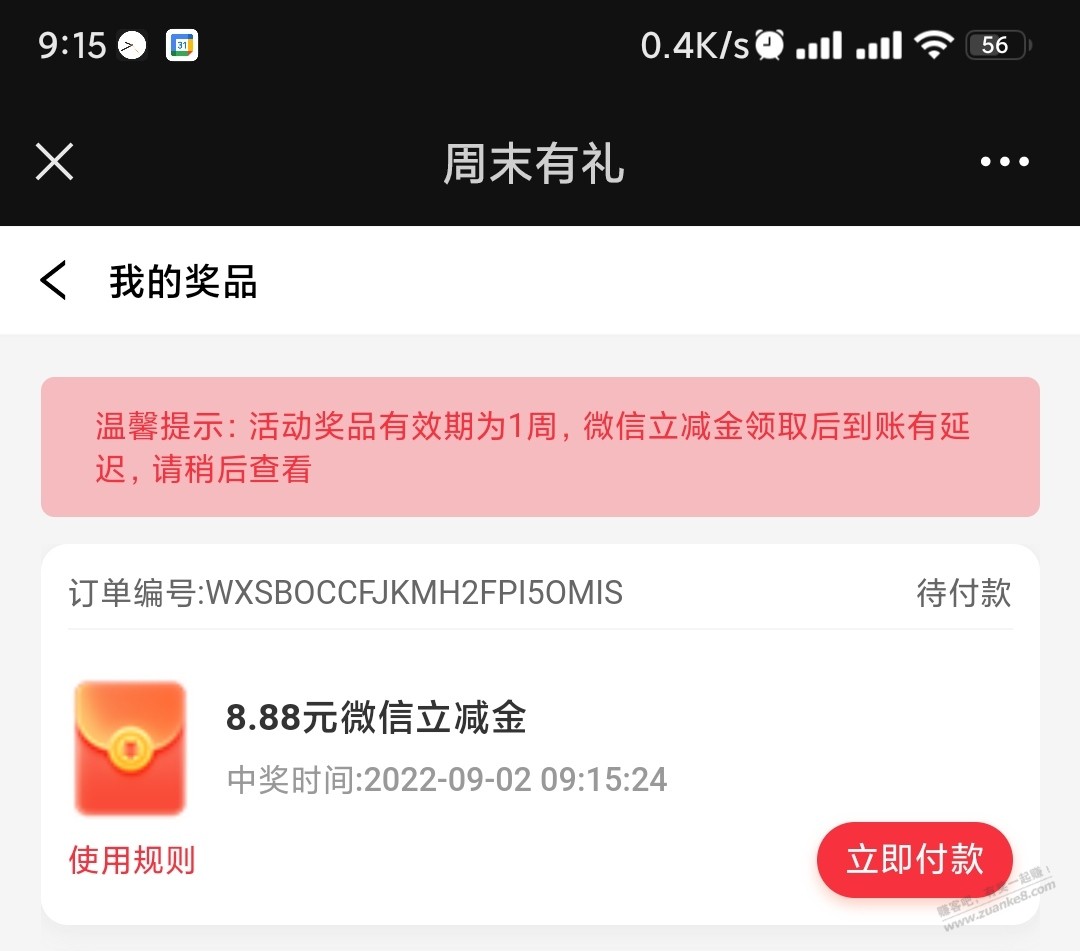Screen dimensions: 1080x951
Task: Tap 立即付款 to pay now
Action: (914, 860)
